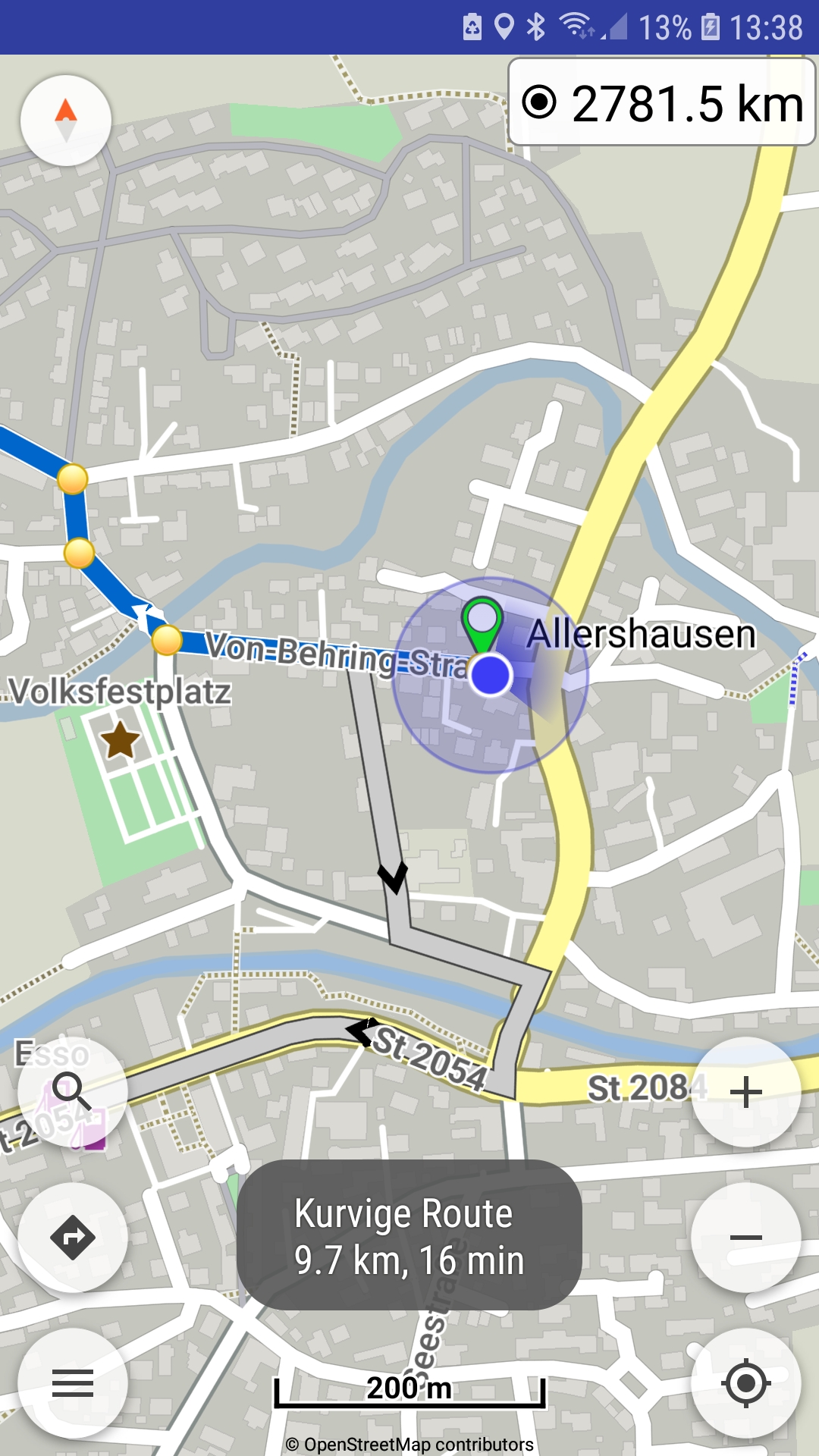Tap the Volksfestplatz star marker

[x=120, y=740]
